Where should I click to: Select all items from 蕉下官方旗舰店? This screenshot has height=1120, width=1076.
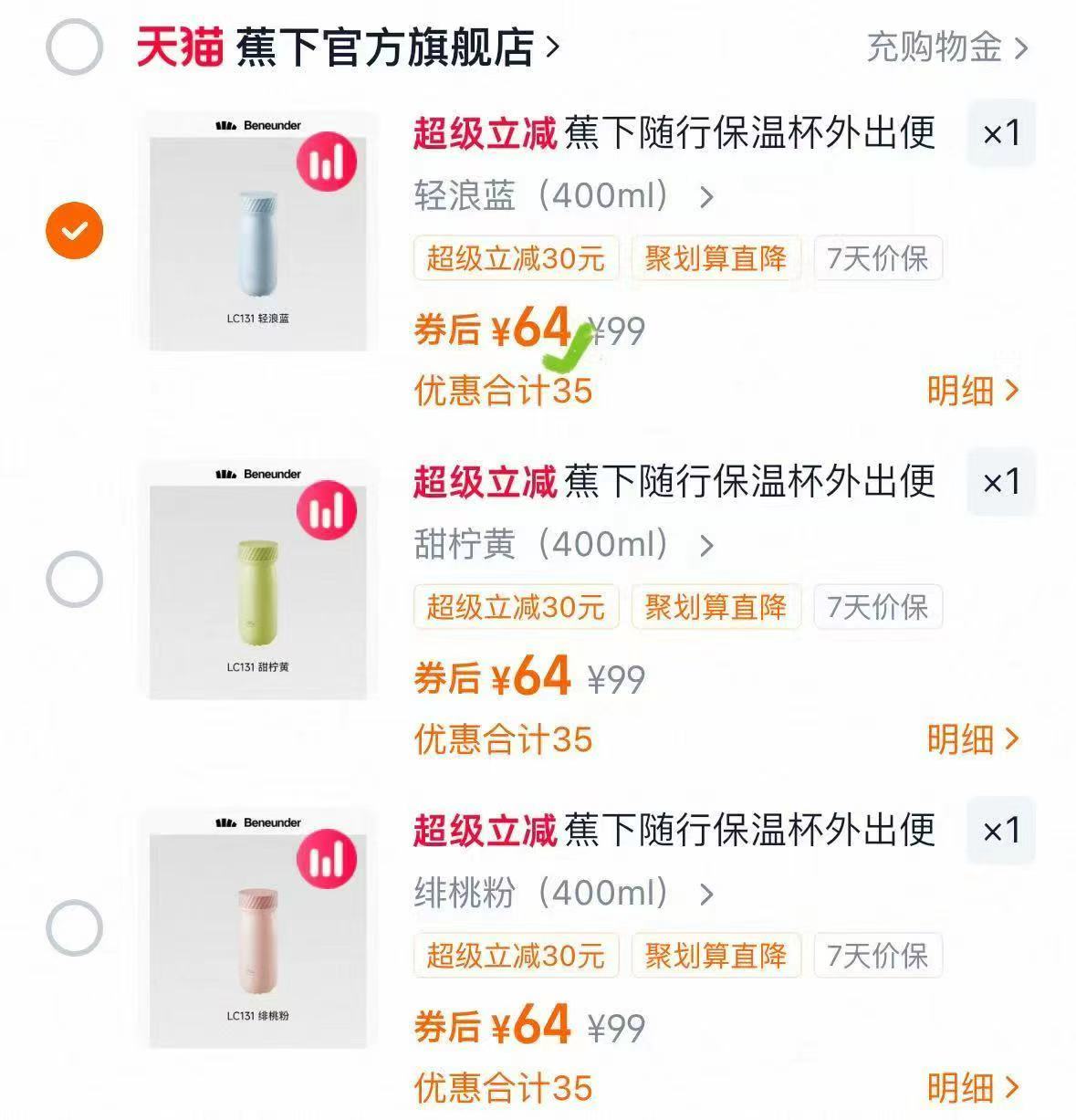pos(74,47)
